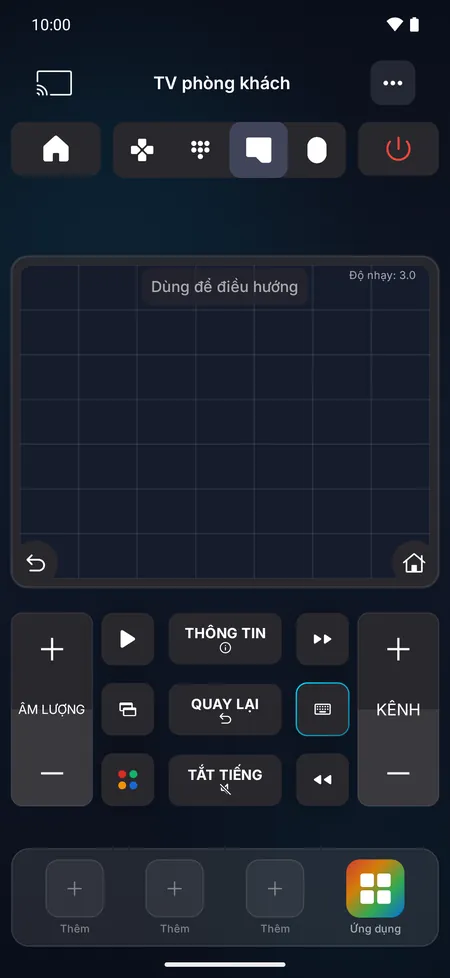Mute sound with TẮT TIẾNG
Image resolution: width=450 pixels, height=978 pixels.
(x=225, y=780)
